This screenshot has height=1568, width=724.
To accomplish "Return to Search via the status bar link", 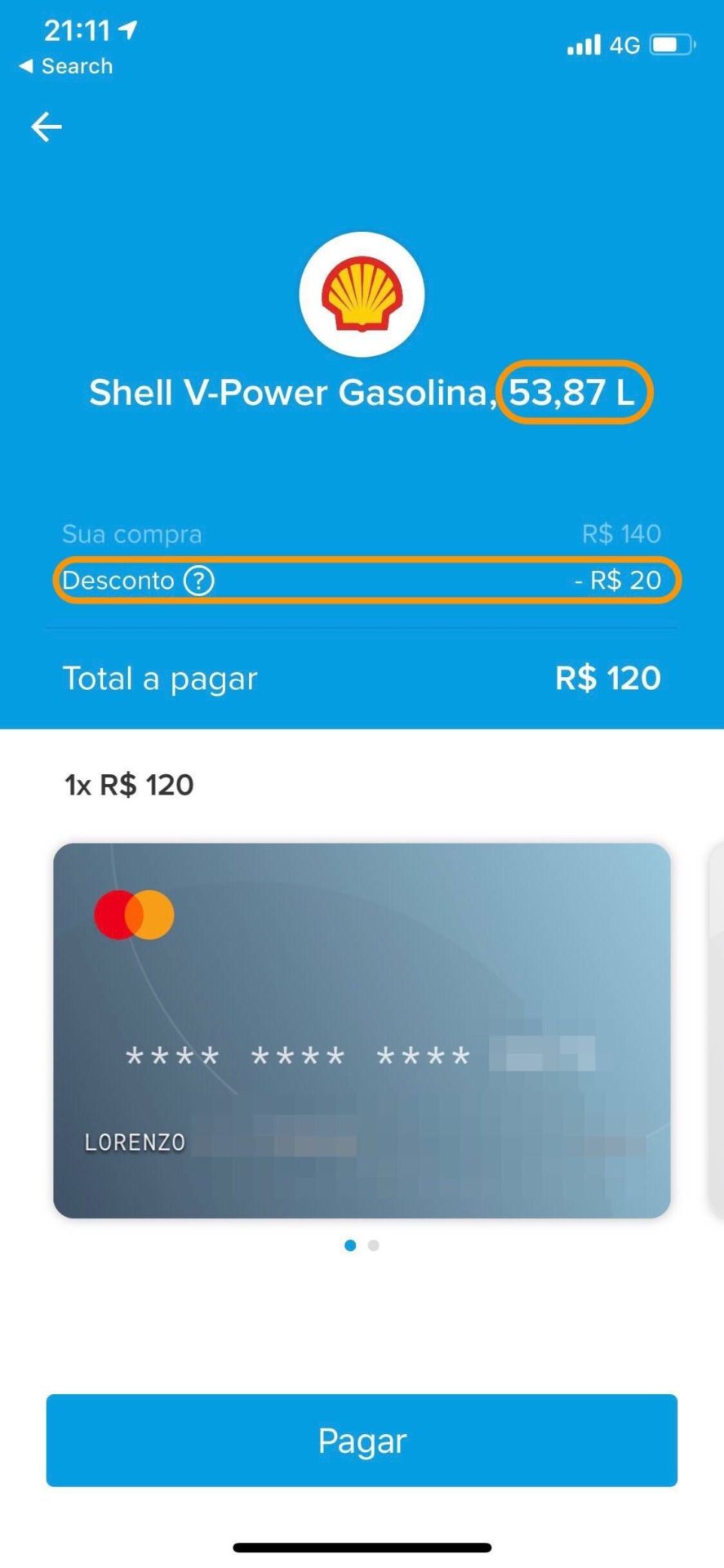I will click(x=66, y=66).
